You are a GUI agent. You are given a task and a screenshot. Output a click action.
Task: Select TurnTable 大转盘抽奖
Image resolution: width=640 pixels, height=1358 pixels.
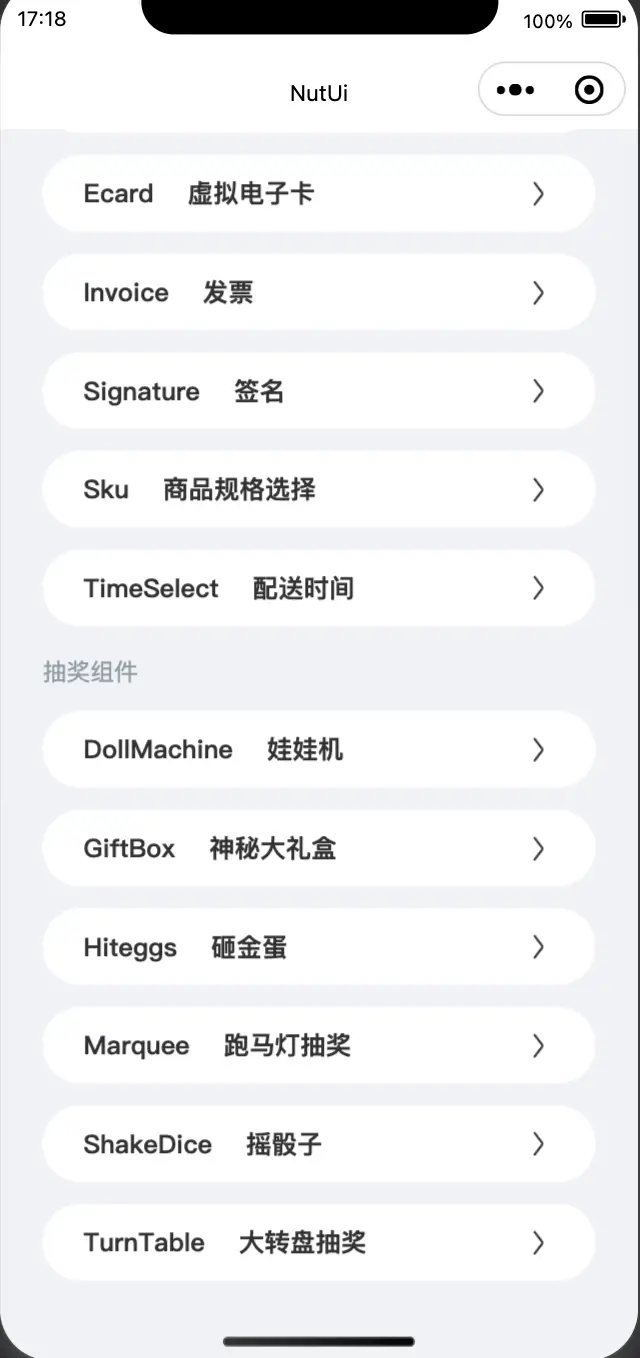coord(319,1243)
